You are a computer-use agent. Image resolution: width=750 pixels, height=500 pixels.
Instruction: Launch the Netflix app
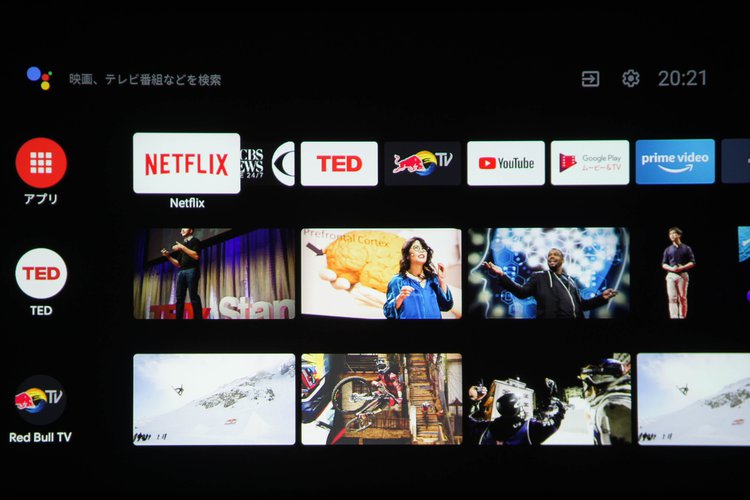(x=186, y=163)
